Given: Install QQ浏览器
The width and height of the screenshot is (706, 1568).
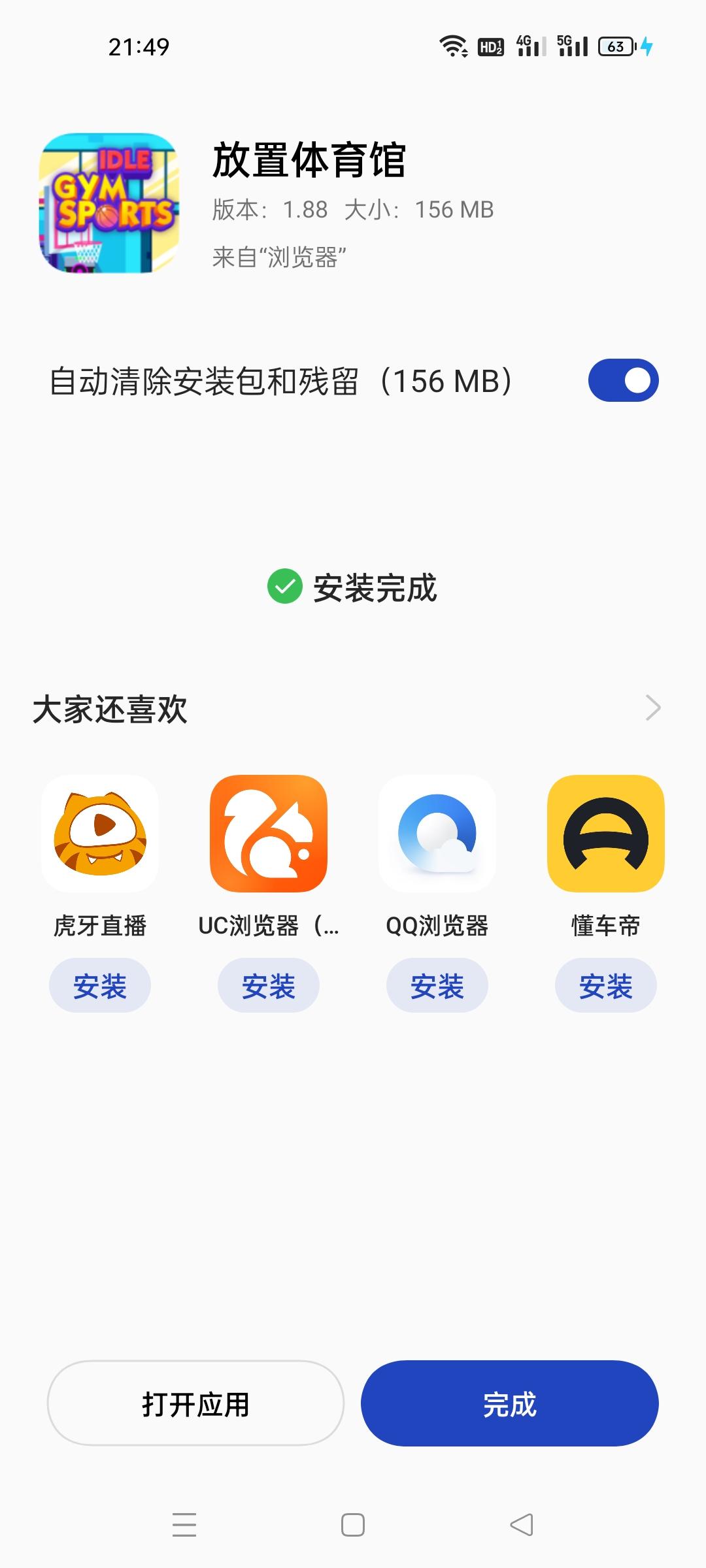Looking at the screenshot, I should point(437,985).
